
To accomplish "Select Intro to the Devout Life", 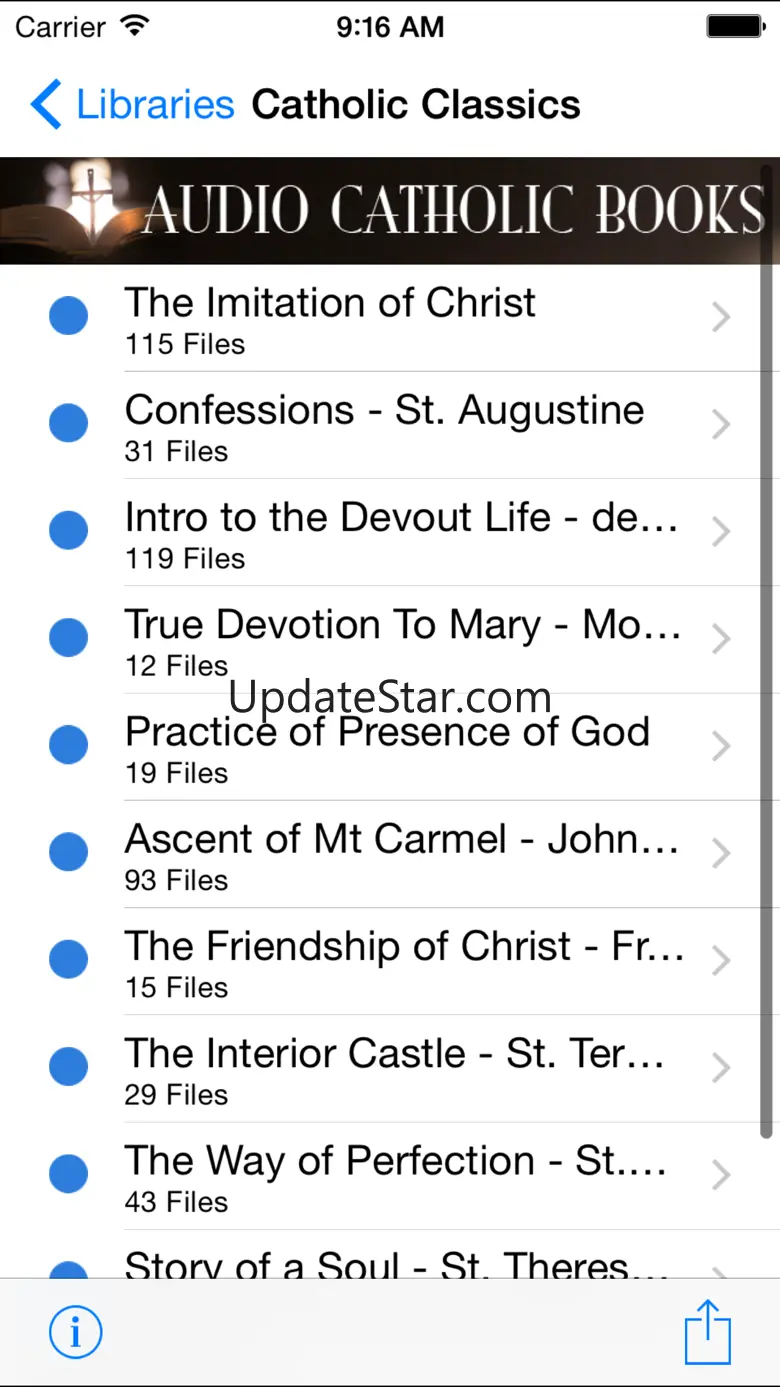I will [x=400, y=532].
